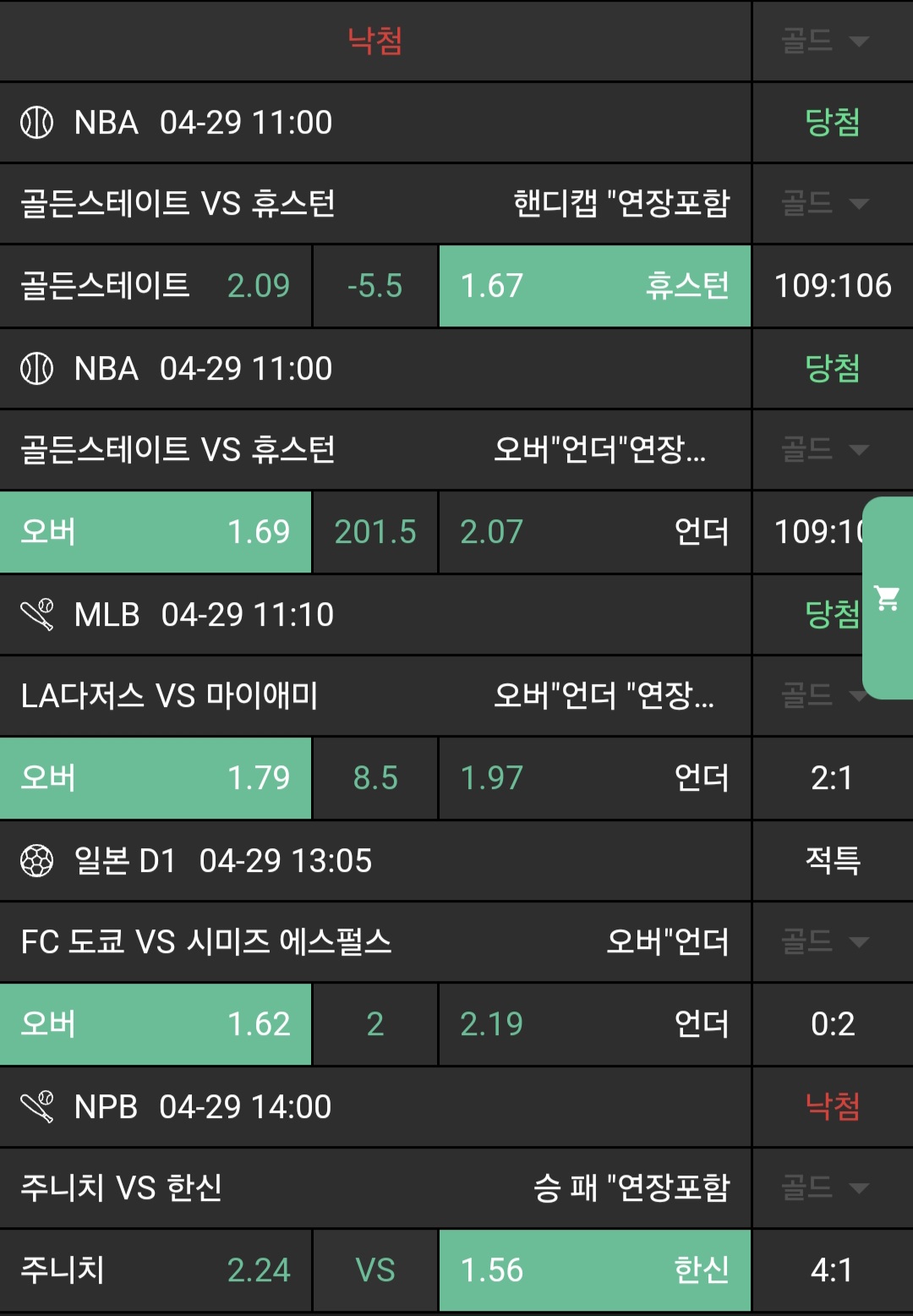913x1316 pixels.
Task: Open 골드 dropdown for 주니치 VS 한신
Action: (x=825, y=1187)
